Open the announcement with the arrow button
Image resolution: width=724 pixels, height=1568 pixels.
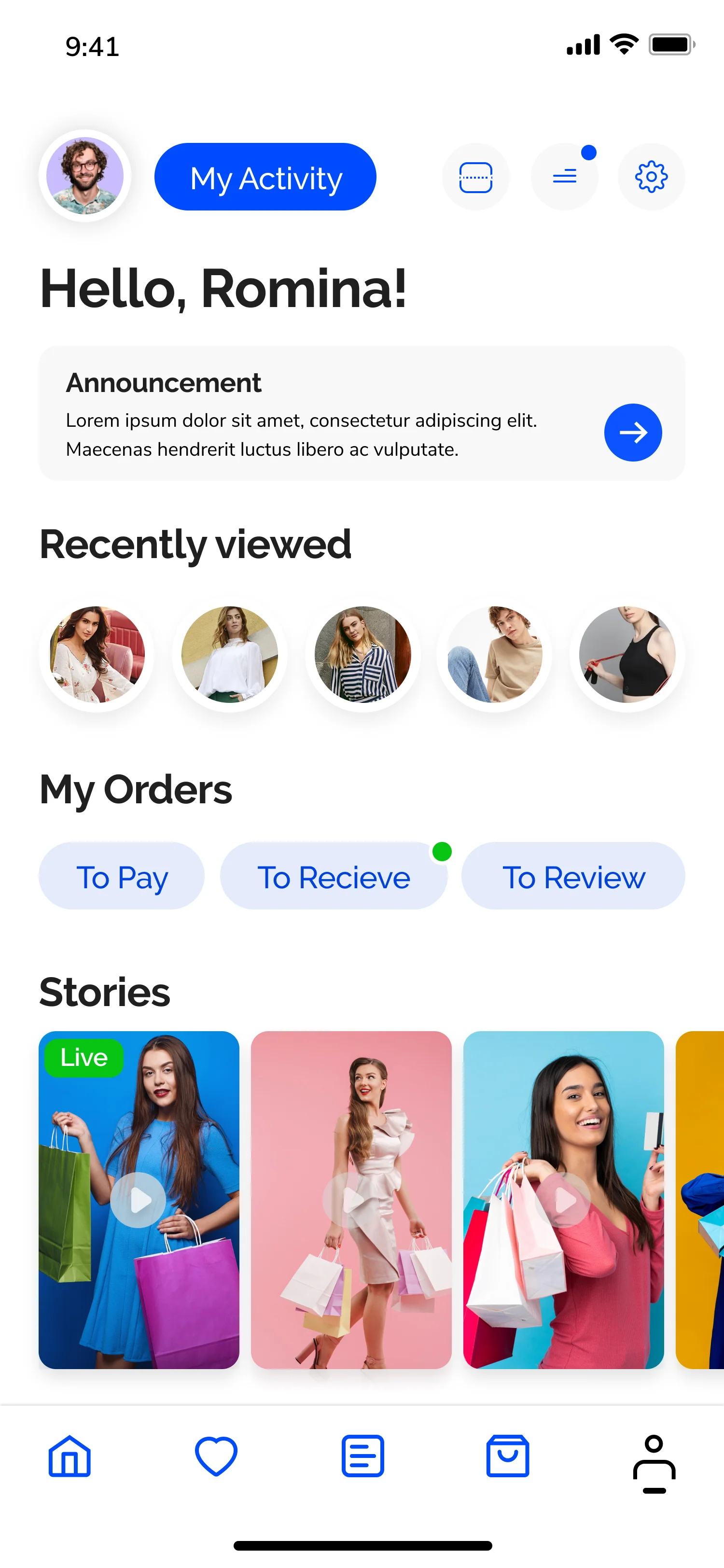[x=633, y=432]
